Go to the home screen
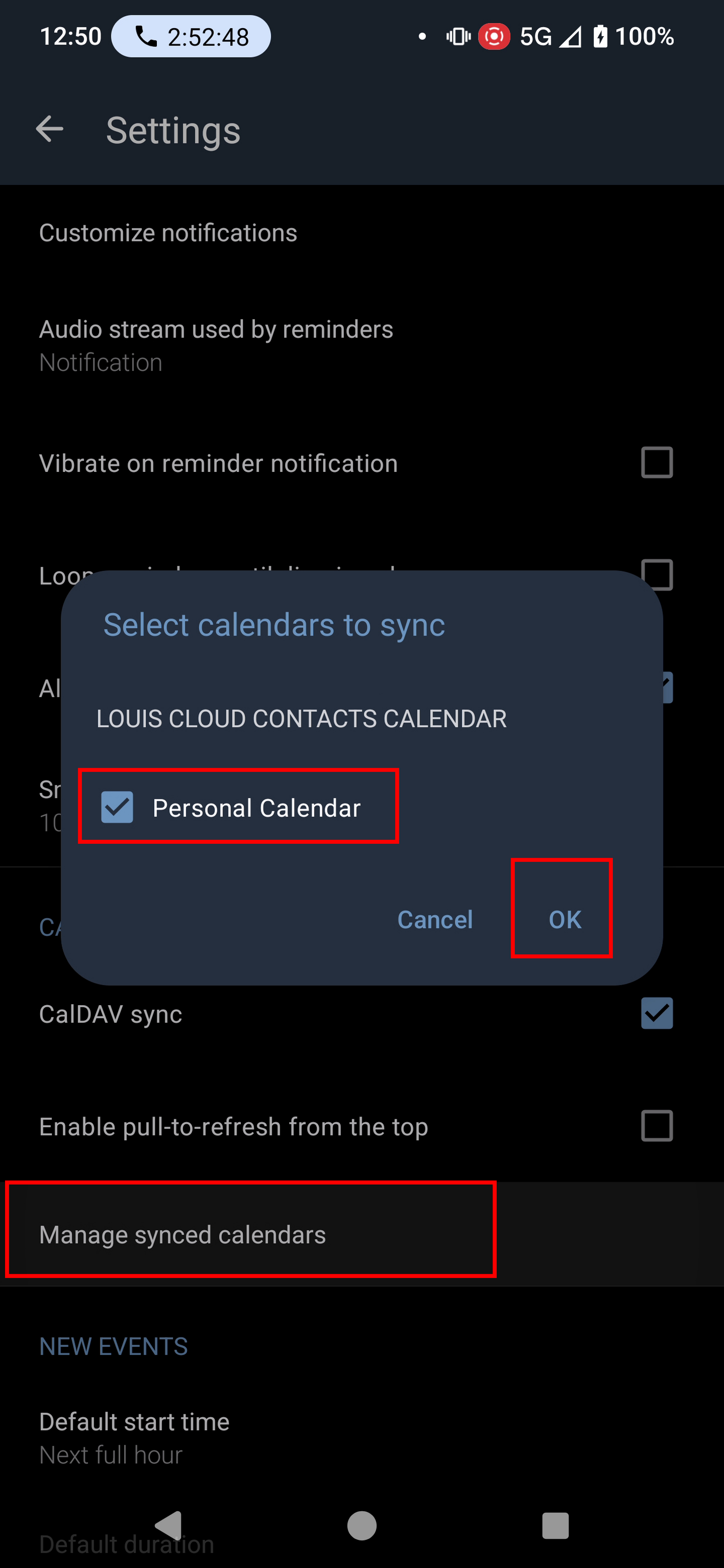The image size is (724, 1568). 362,1526
